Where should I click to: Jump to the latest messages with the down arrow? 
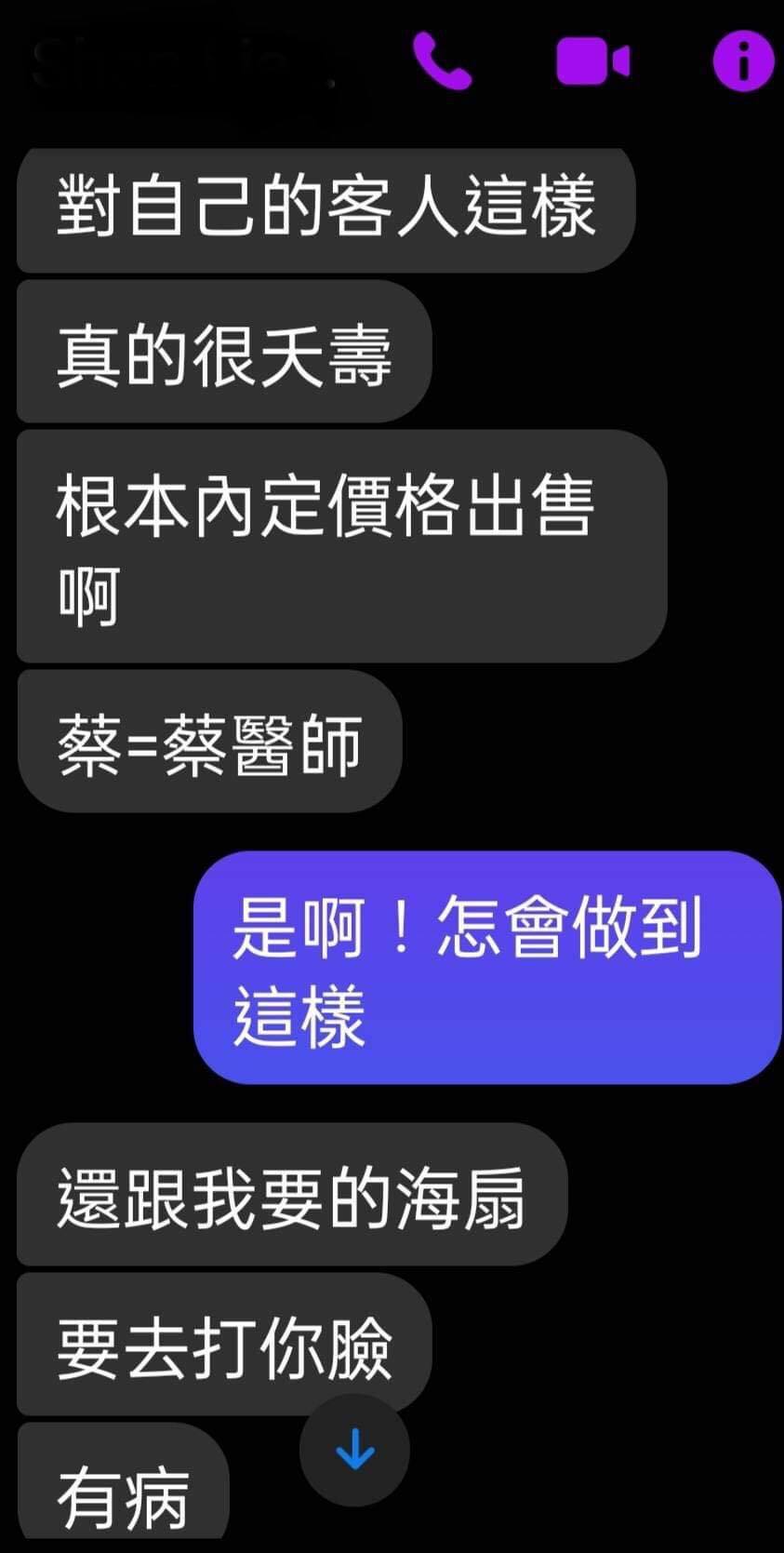(x=354, y=1449)
